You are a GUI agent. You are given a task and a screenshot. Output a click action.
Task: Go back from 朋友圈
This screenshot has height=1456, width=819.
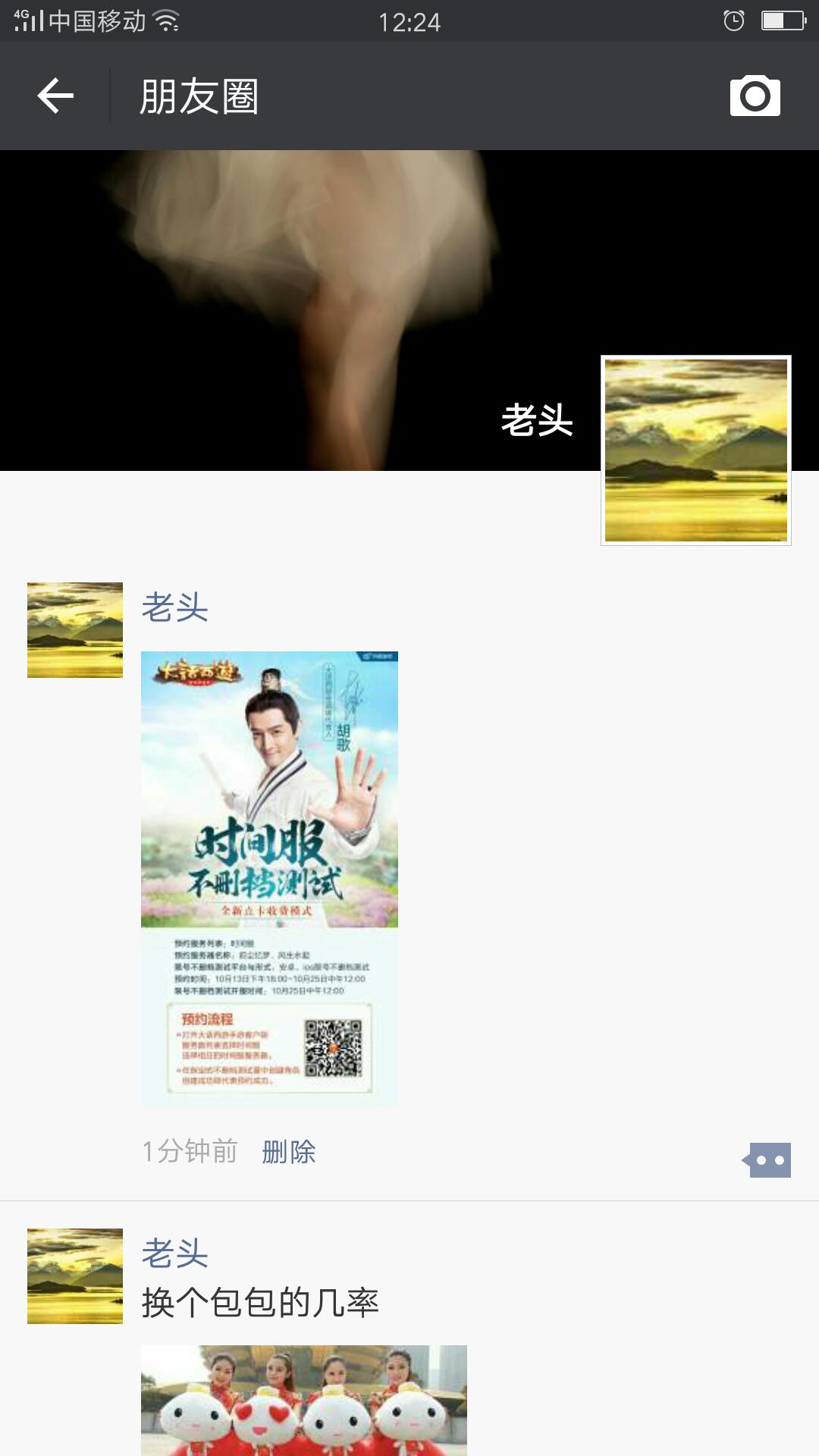(55, 96)
